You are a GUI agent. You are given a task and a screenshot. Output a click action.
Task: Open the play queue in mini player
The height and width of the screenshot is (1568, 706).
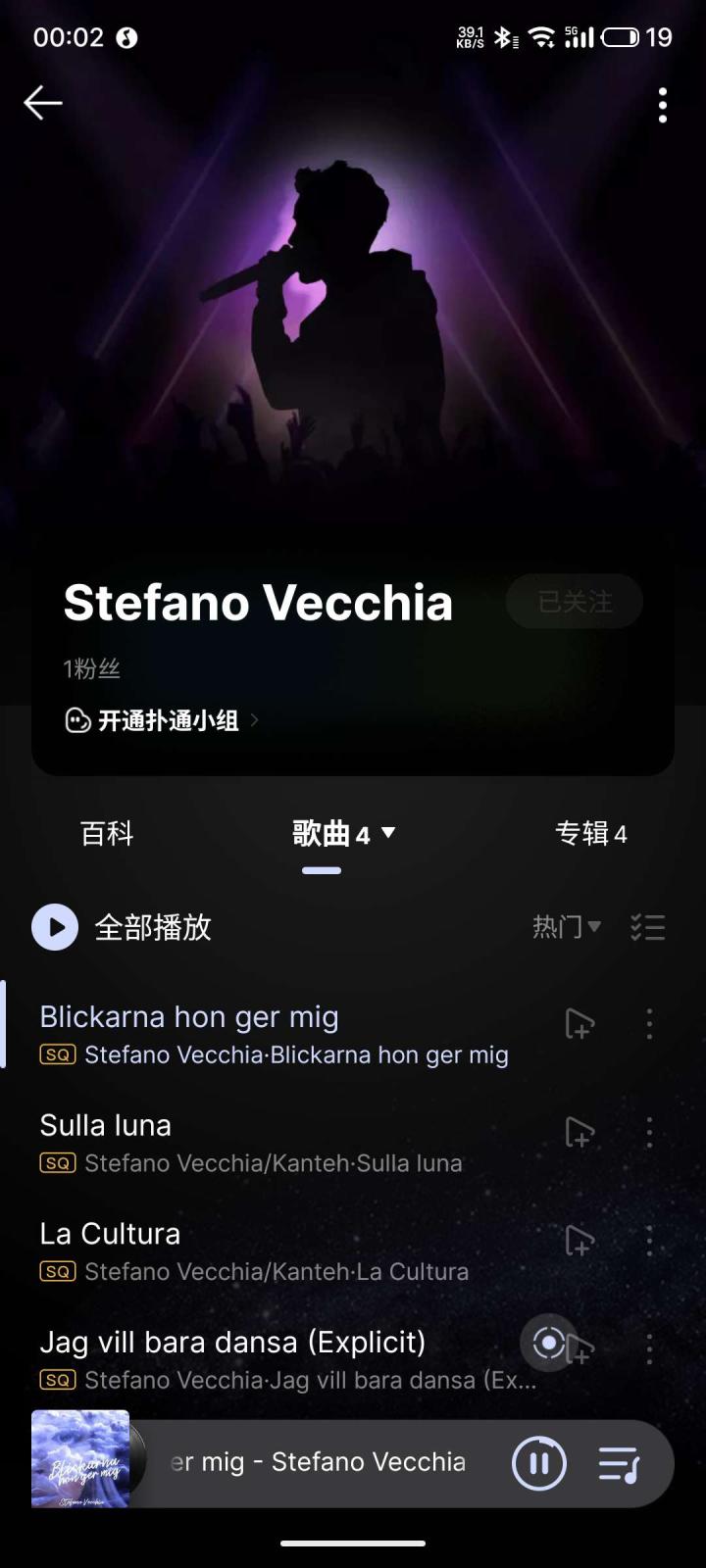point(619,1464)
